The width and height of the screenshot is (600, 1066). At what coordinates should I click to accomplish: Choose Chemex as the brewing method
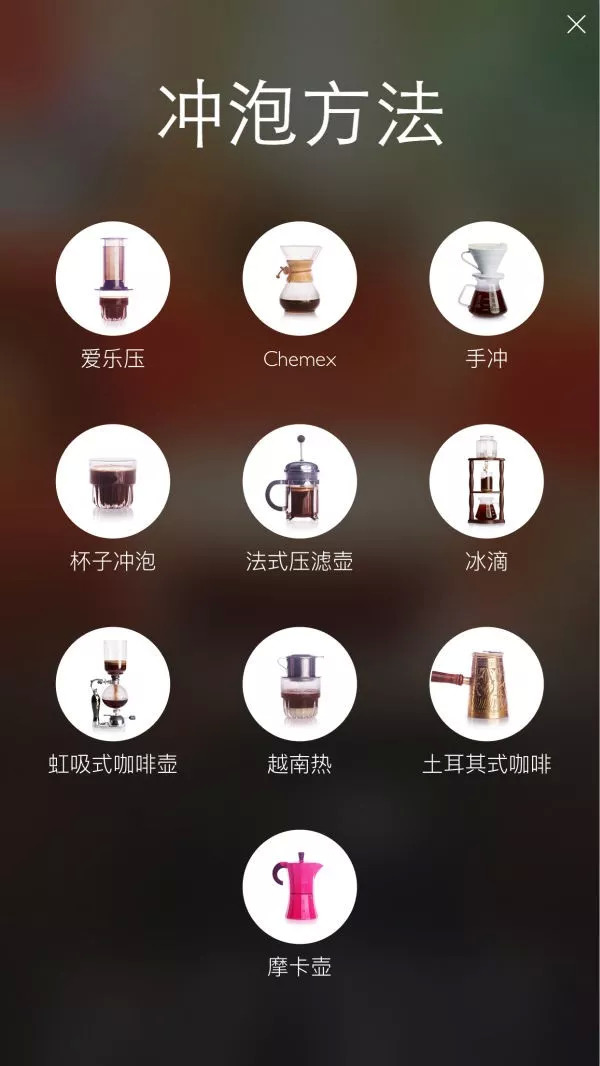click(x=300, y=278)
